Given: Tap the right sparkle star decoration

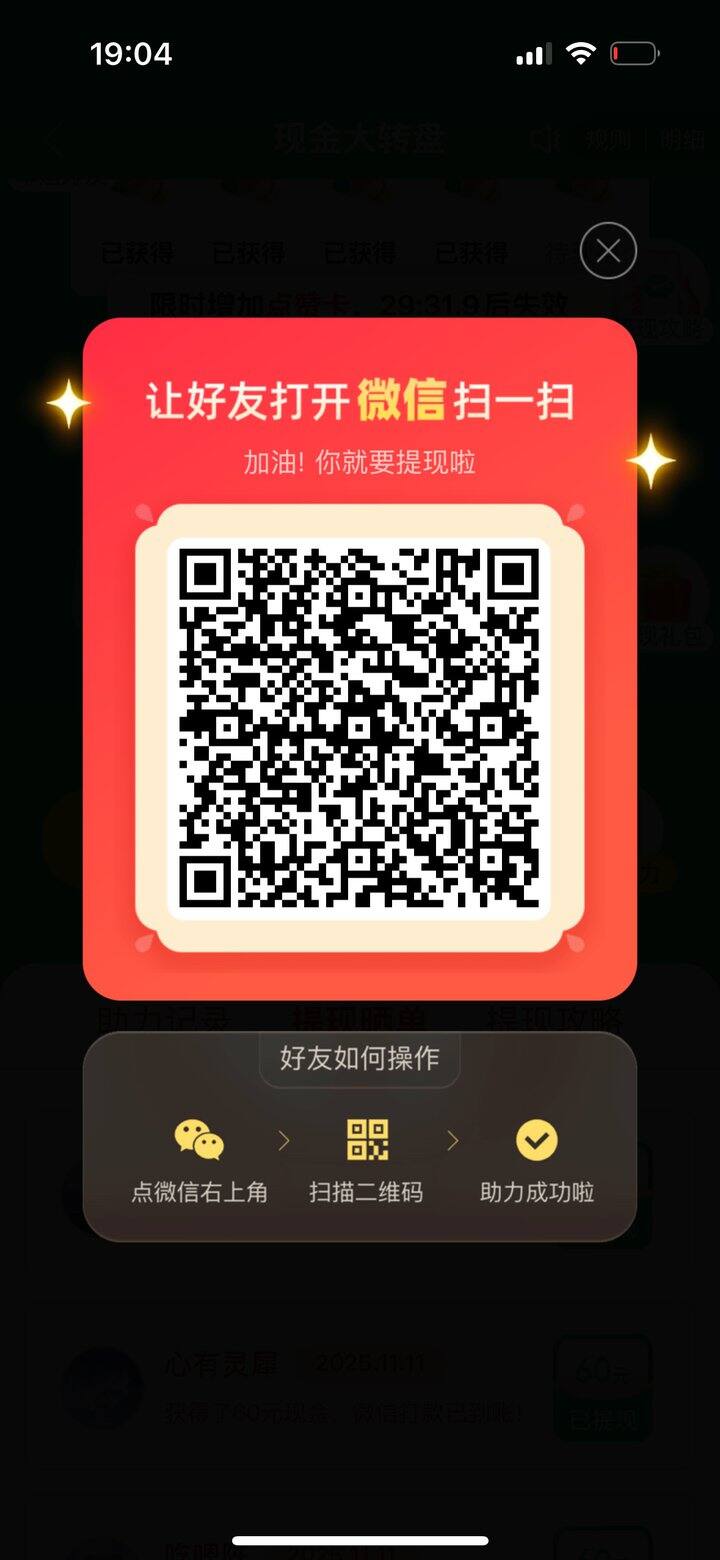Looking at the screenshot, I should (x=652, y=459).
